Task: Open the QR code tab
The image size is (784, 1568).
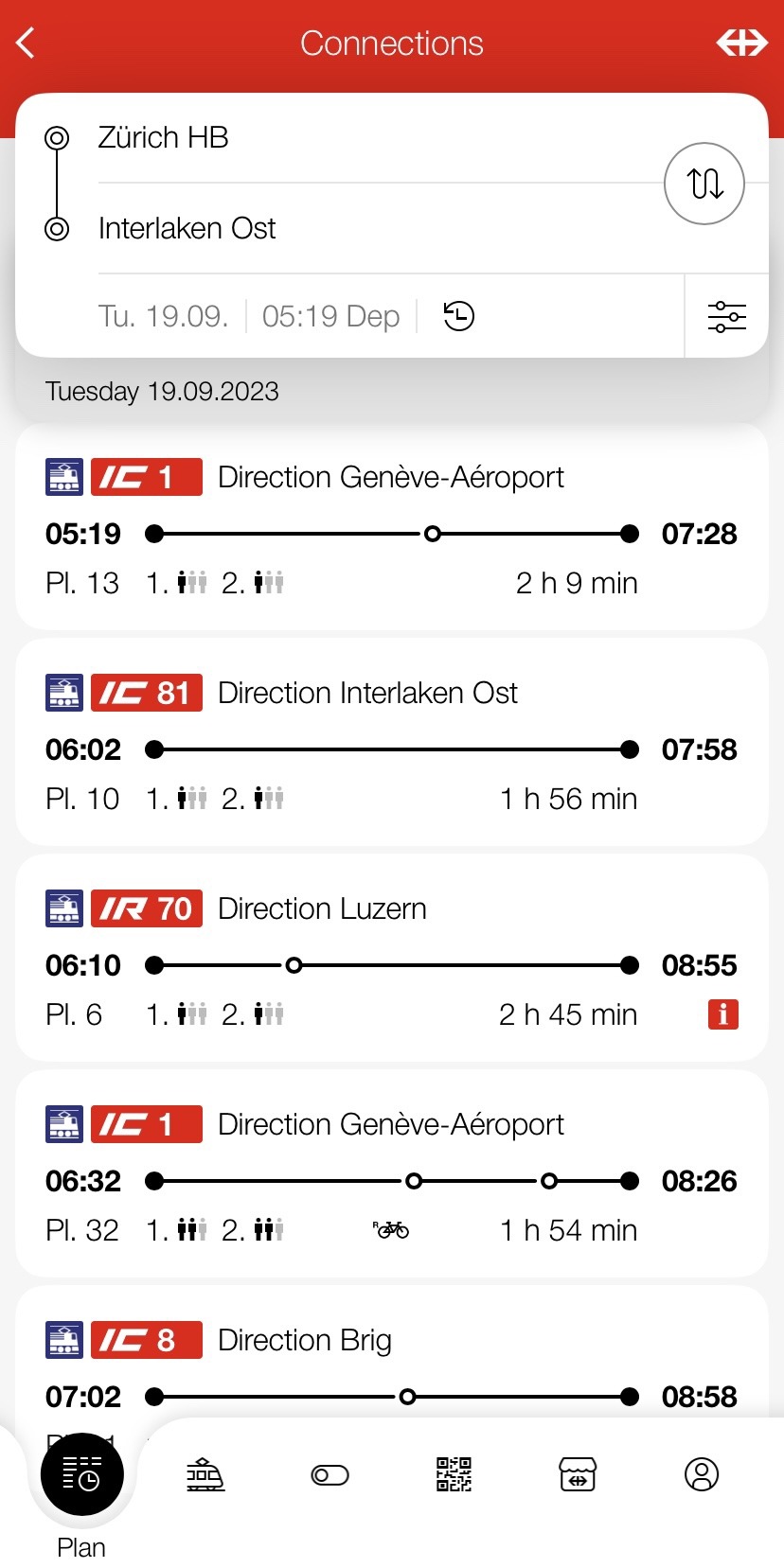Action: pyautogui.click(x=454, y=1474)
